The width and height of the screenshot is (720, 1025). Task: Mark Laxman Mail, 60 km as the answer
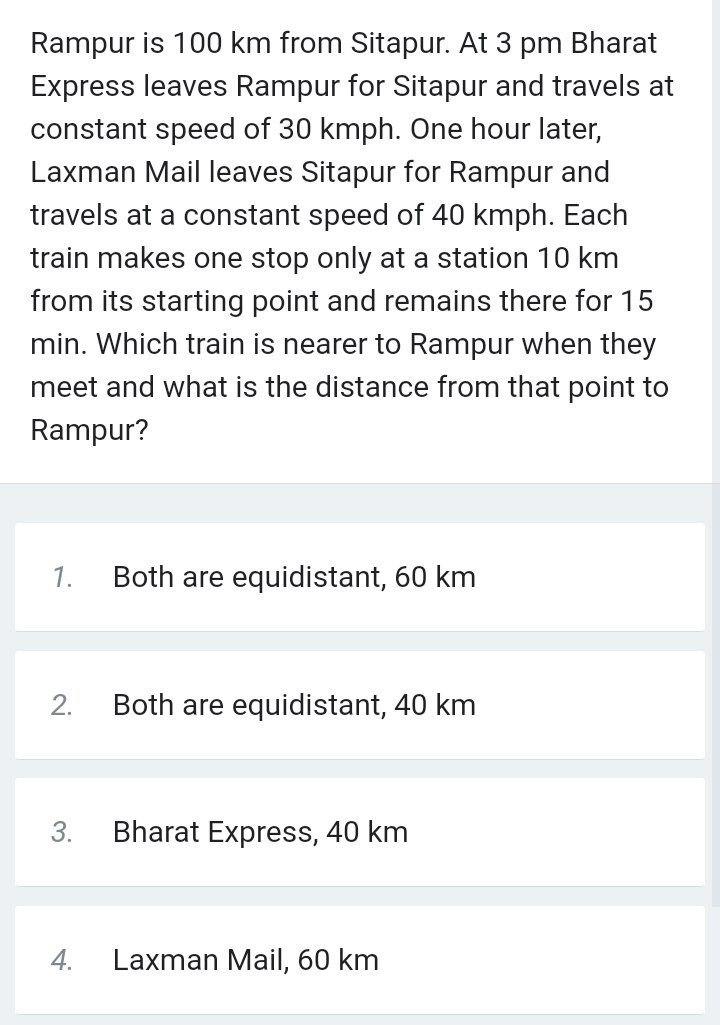point(246,960)
